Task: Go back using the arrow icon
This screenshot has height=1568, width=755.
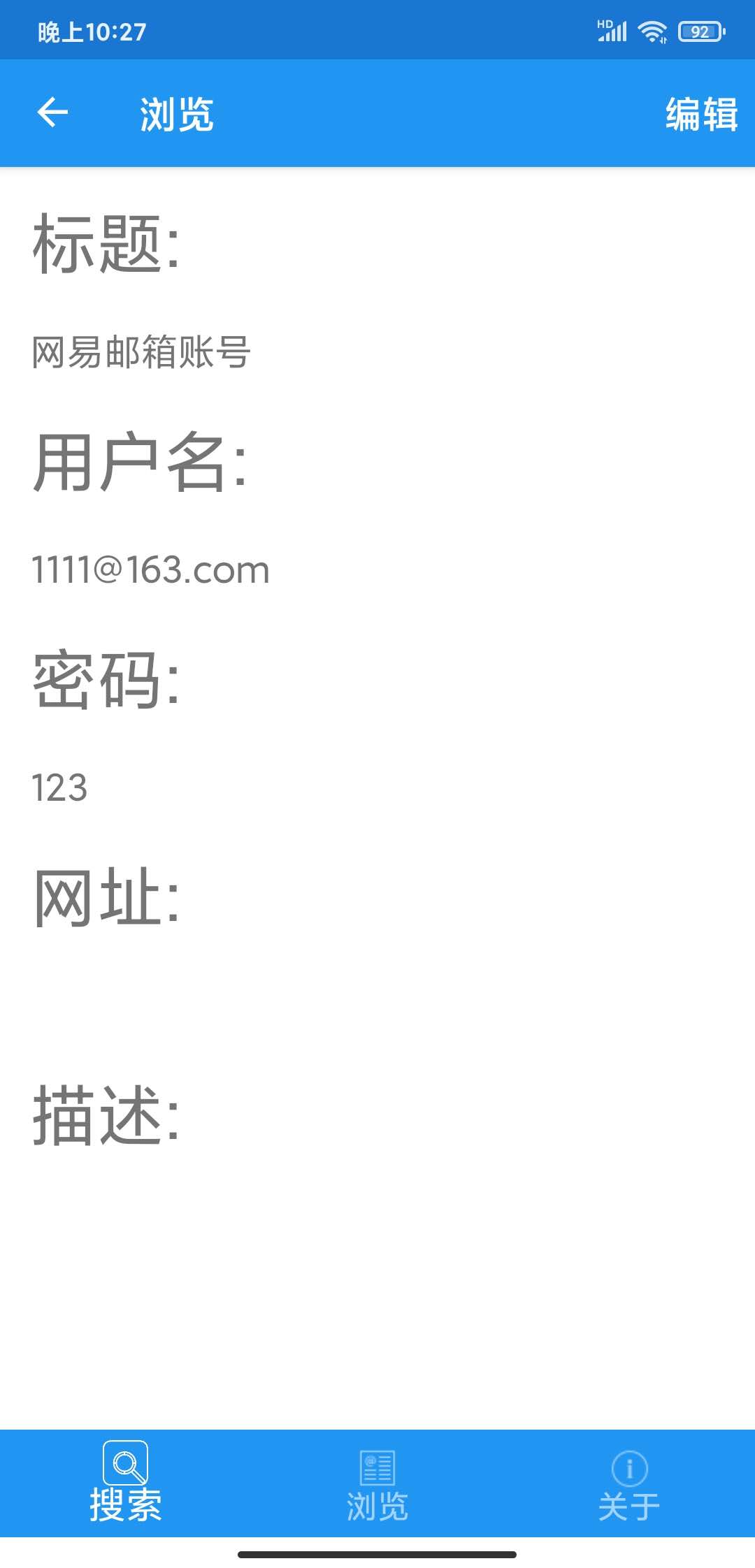Action: click(x=53, y=112)
